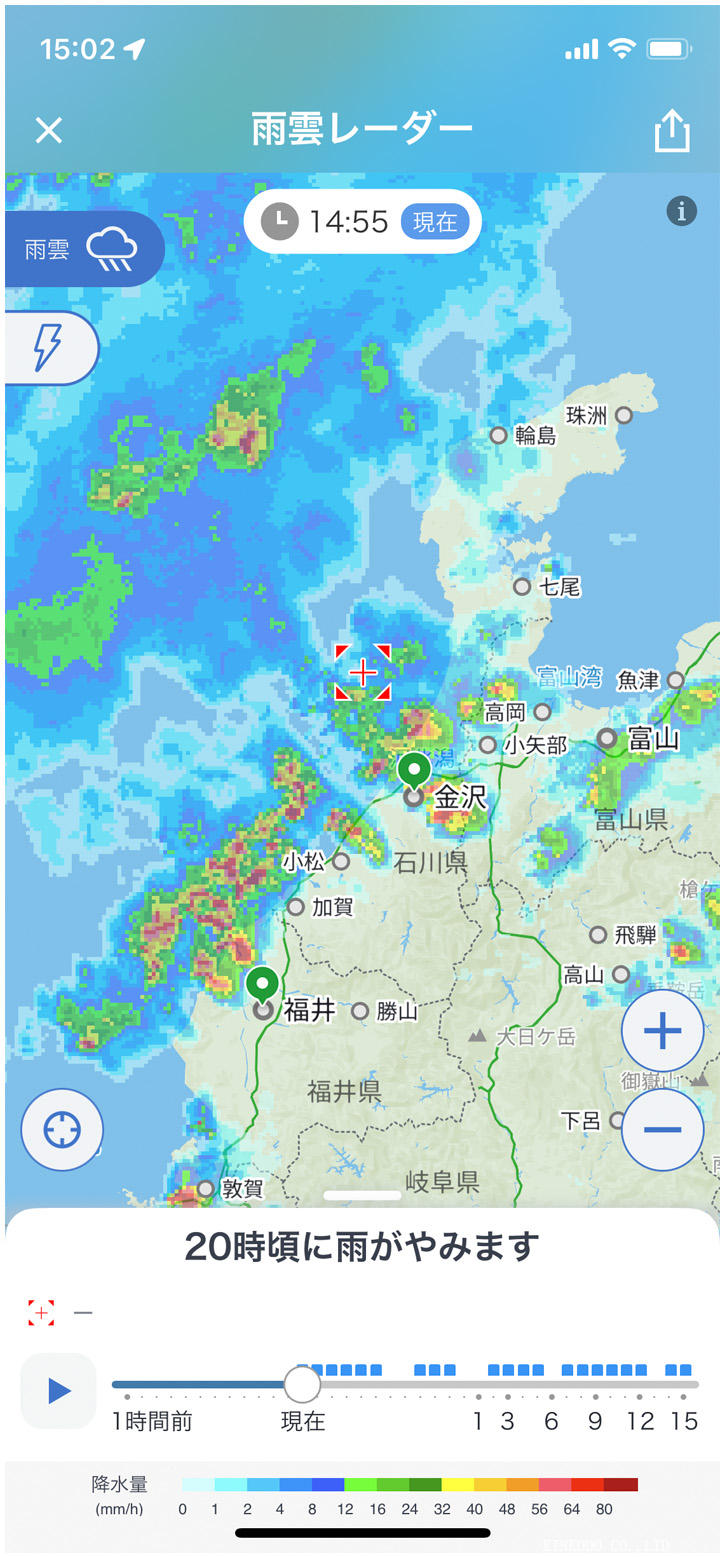Tap the timeline slider handle at 現在
The width and height of the screenshot is (725, 1558).
(x=302, y=1385)
